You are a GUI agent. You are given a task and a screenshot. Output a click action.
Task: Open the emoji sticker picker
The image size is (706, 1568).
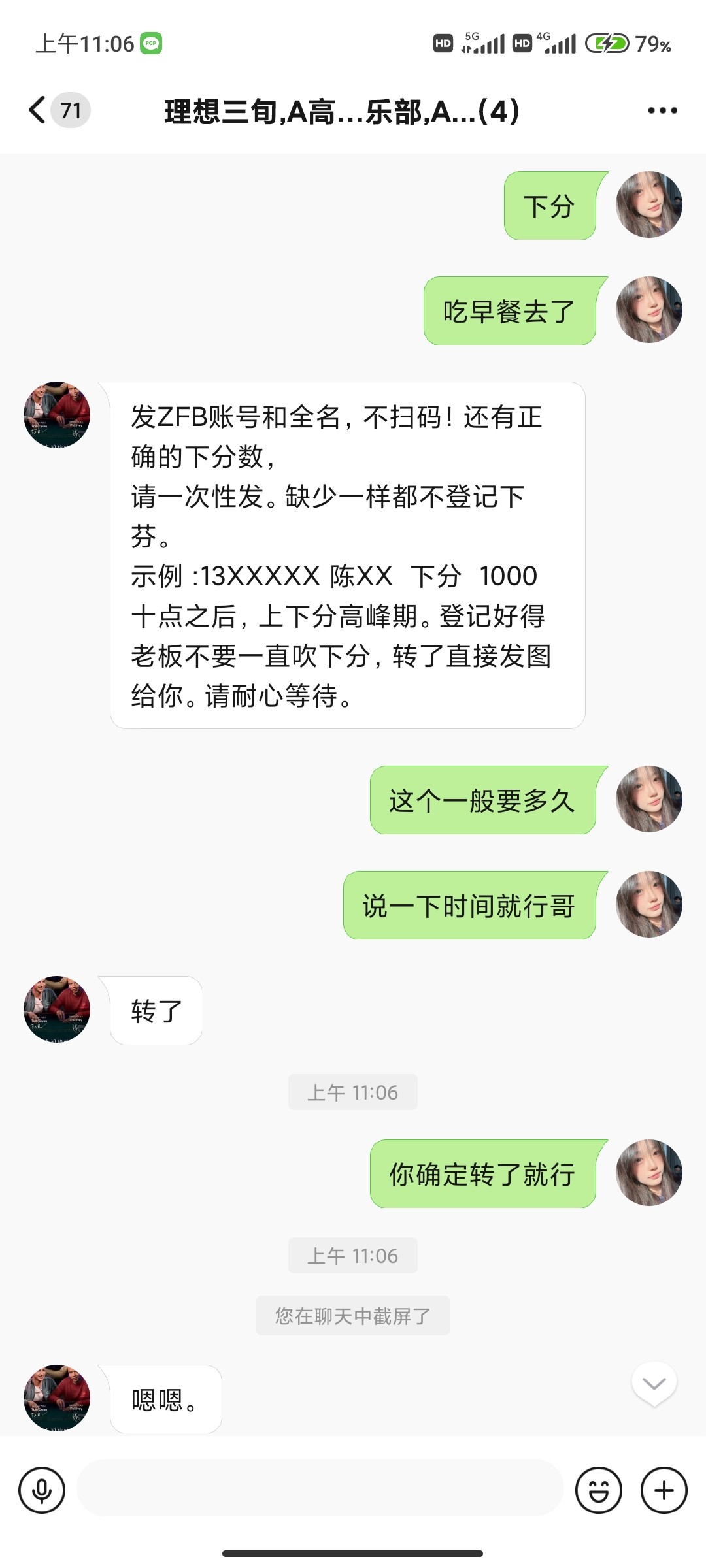[598, 1490]
